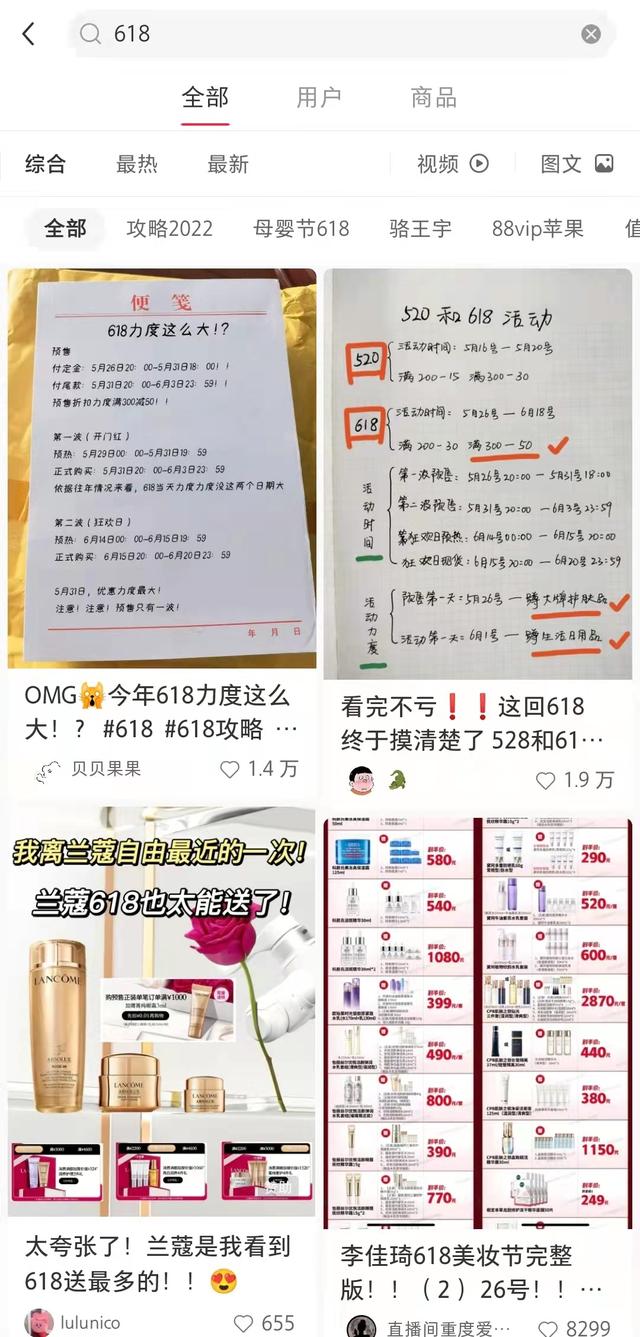
Task: Filter results to 视频 only
Action: 452,164
